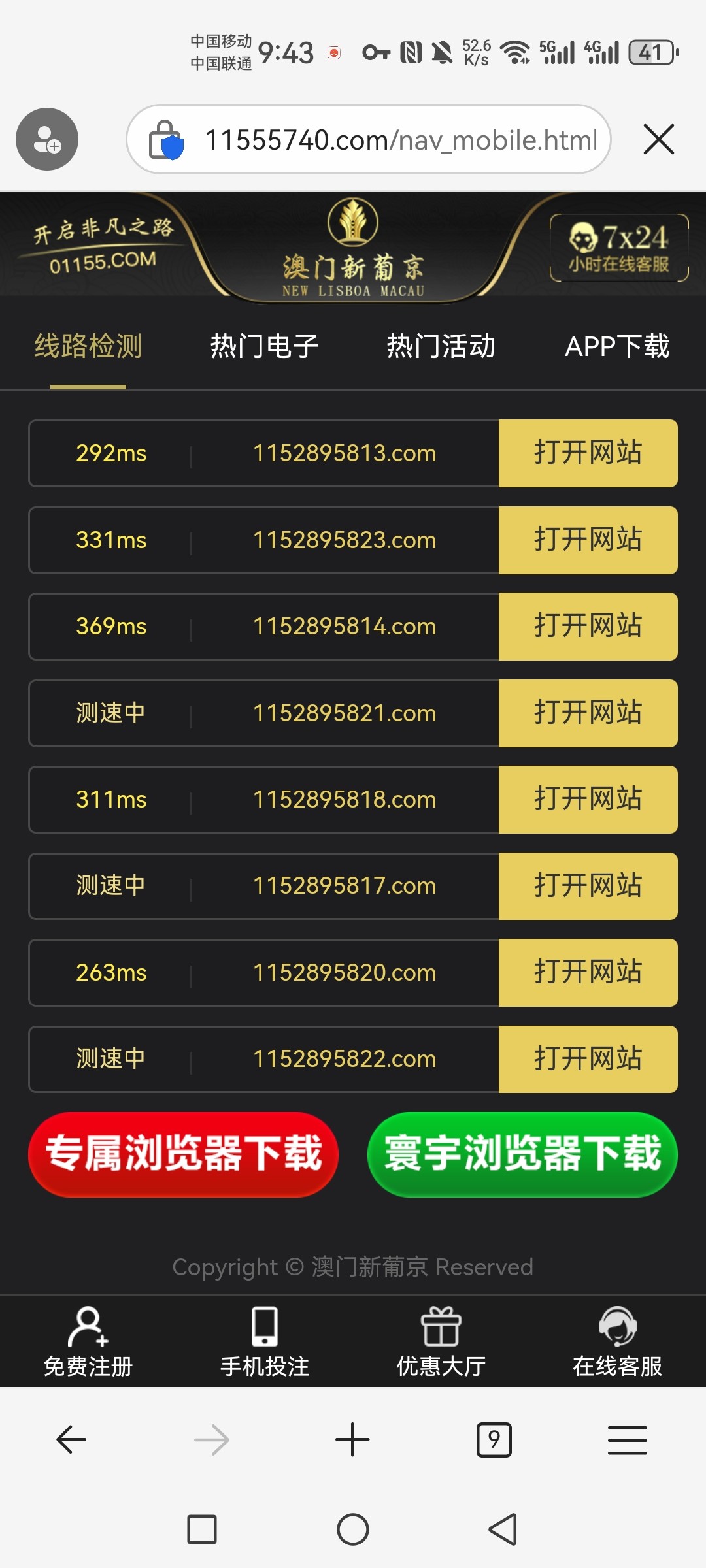Open the browser hamburger menu
706x1568 pixels.
point(628,1440)
